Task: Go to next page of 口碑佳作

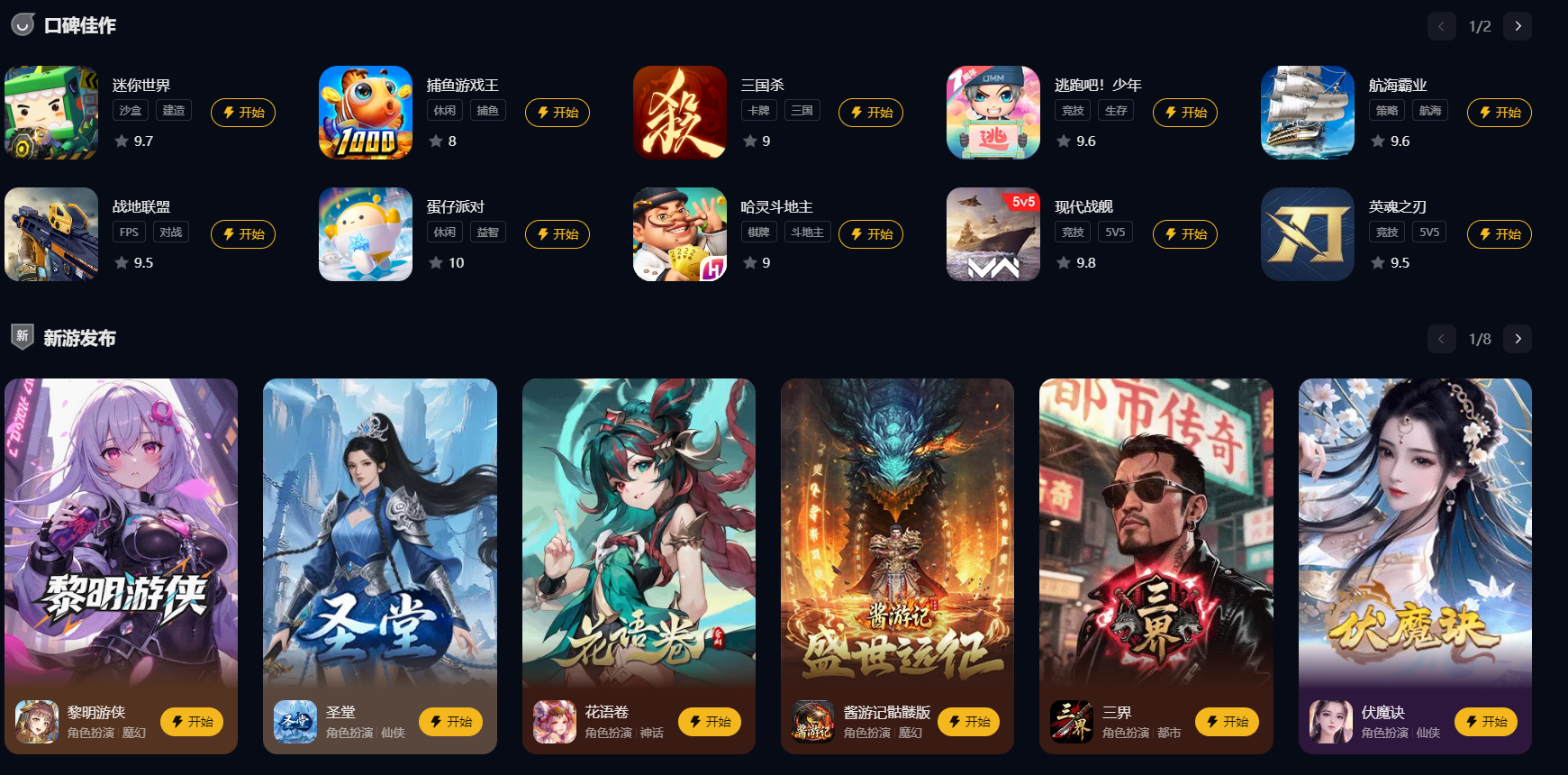Action: (x=1518, y=26)
